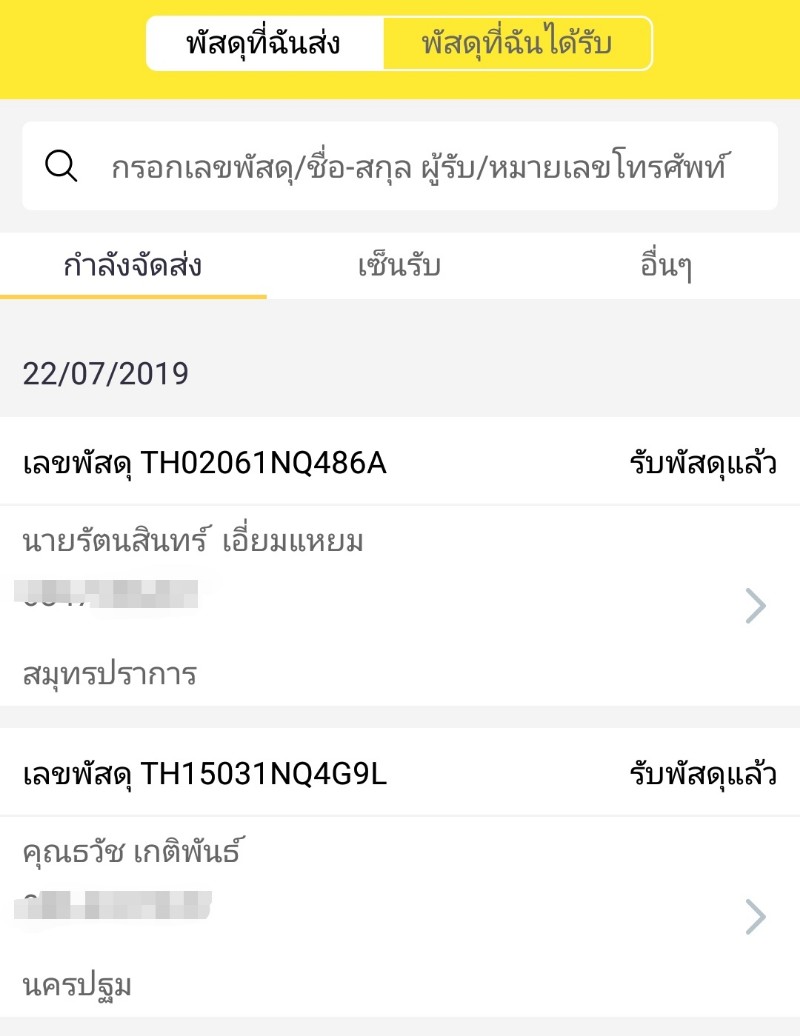Switch to the เซ็นรับ filter tab

[400, 264]
